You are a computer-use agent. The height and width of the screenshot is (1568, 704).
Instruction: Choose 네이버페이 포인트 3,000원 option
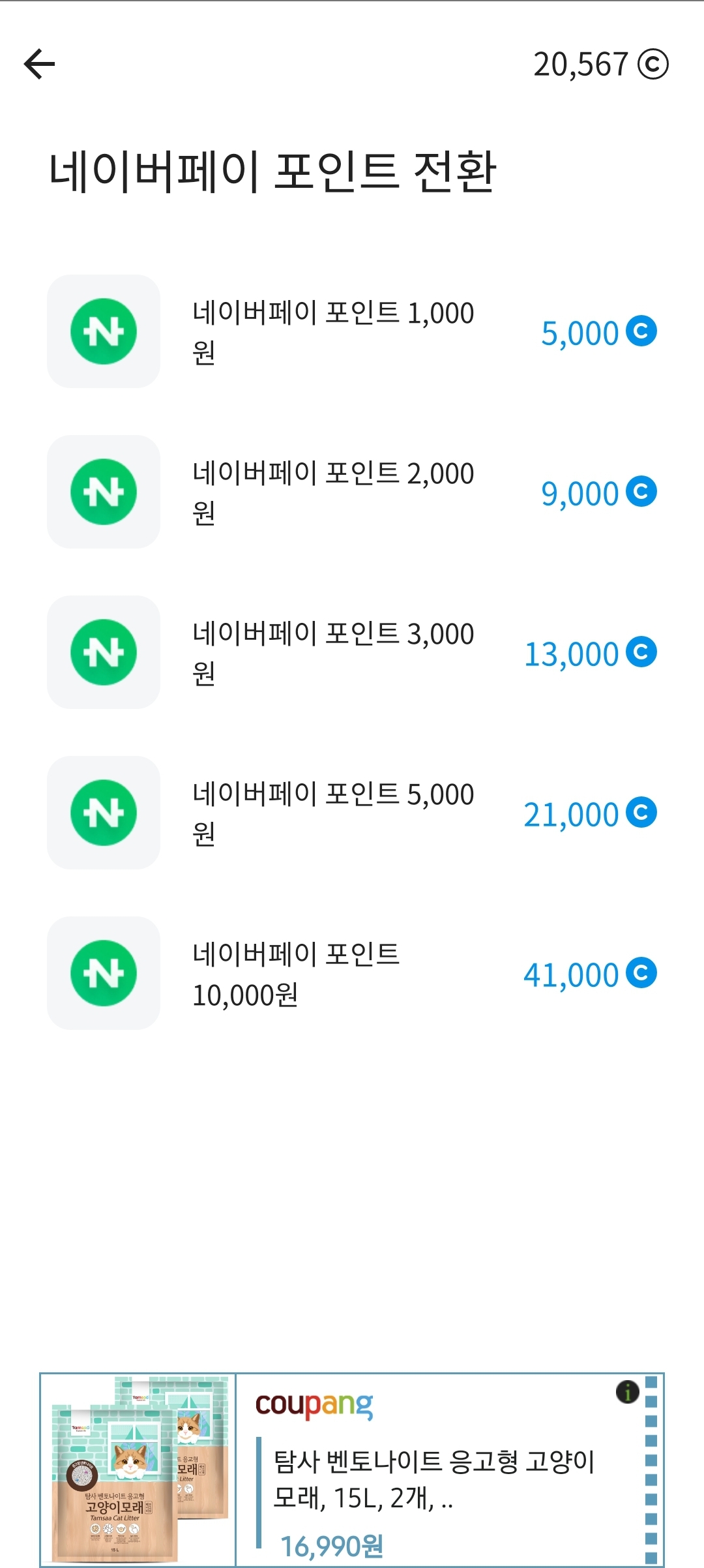(352, 652)
